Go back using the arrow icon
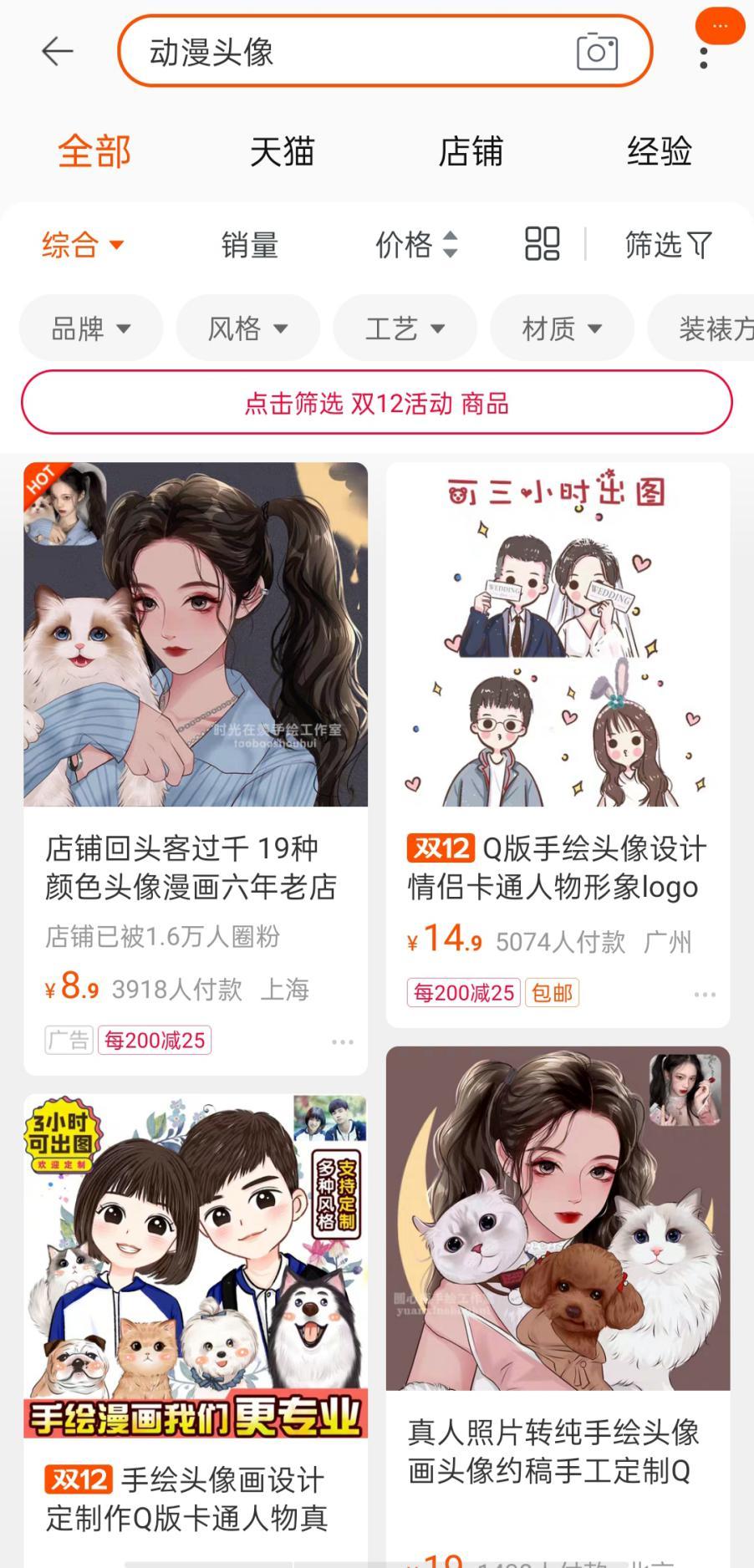 [x=58, y=52]
